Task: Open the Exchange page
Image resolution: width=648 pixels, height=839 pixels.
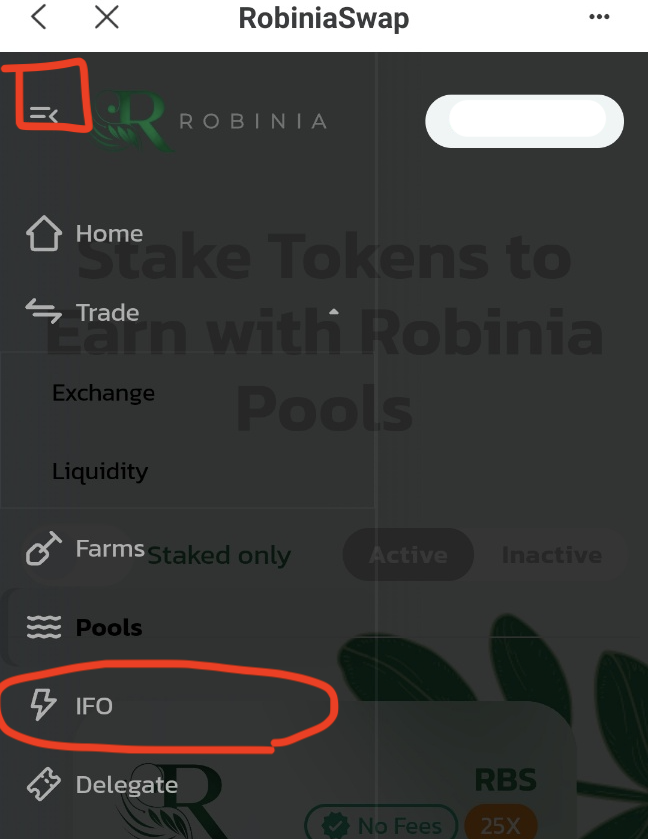Action: [103, 392]
